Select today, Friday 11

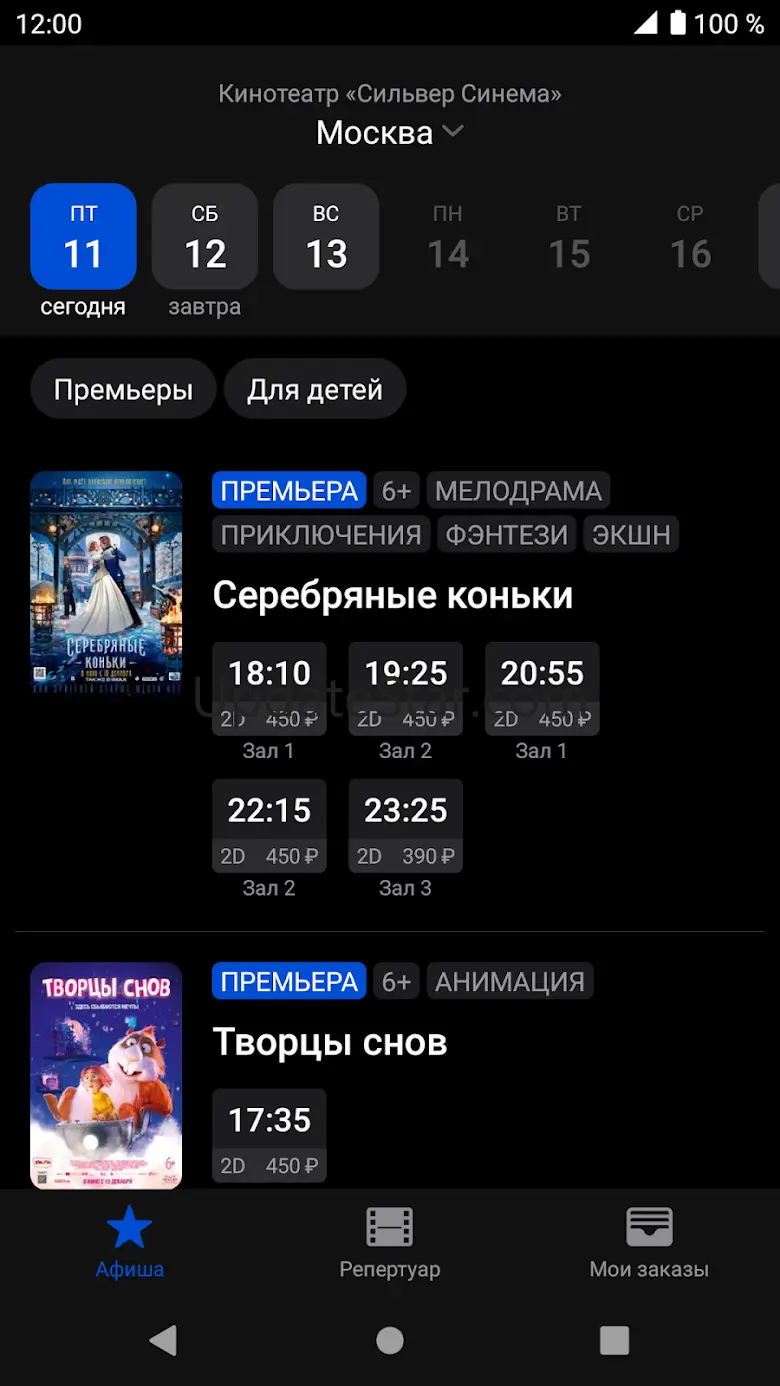(83, 237)
